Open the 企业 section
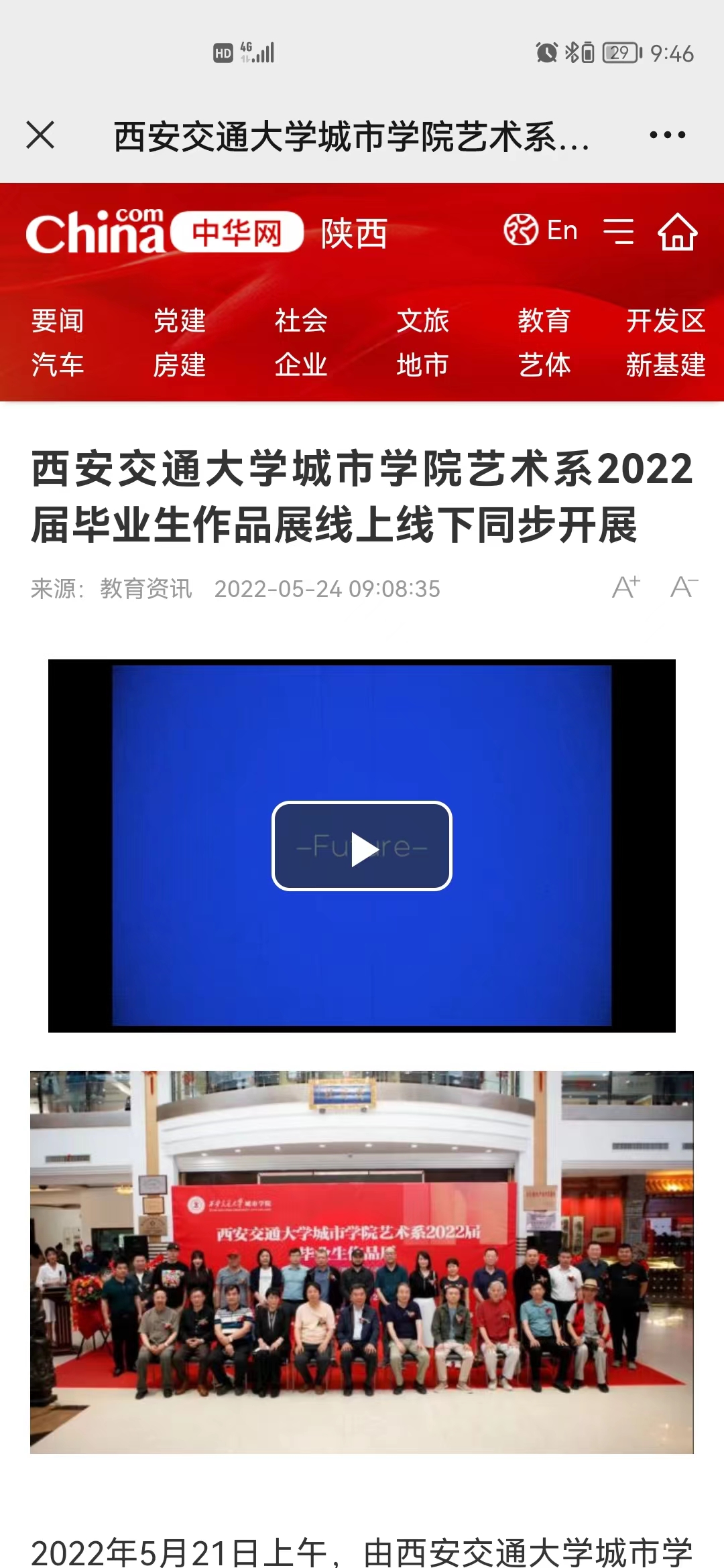Screen dimensions: 724x1568 [x=301, y=365]
